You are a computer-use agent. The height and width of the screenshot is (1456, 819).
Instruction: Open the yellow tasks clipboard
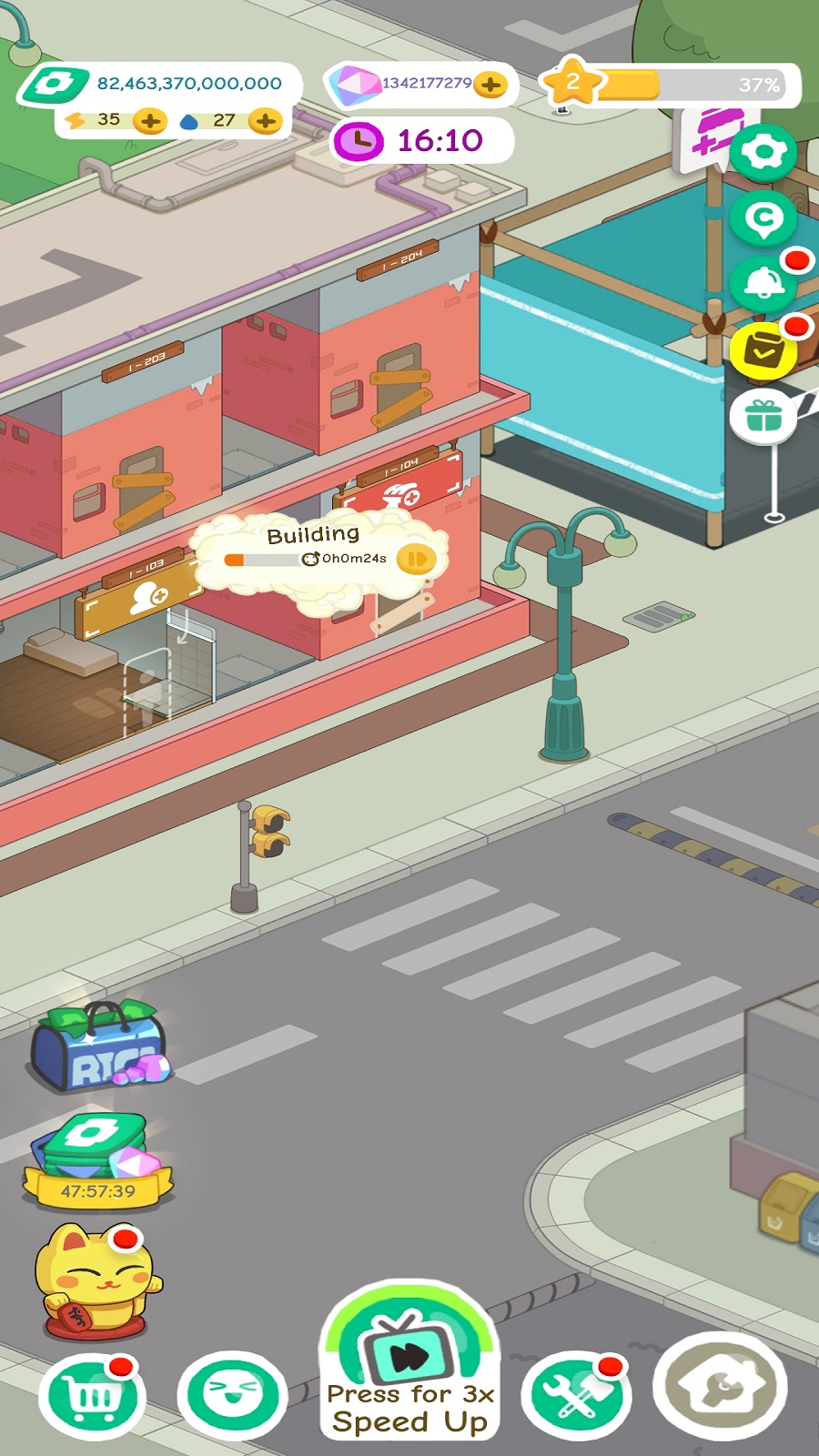763,351
